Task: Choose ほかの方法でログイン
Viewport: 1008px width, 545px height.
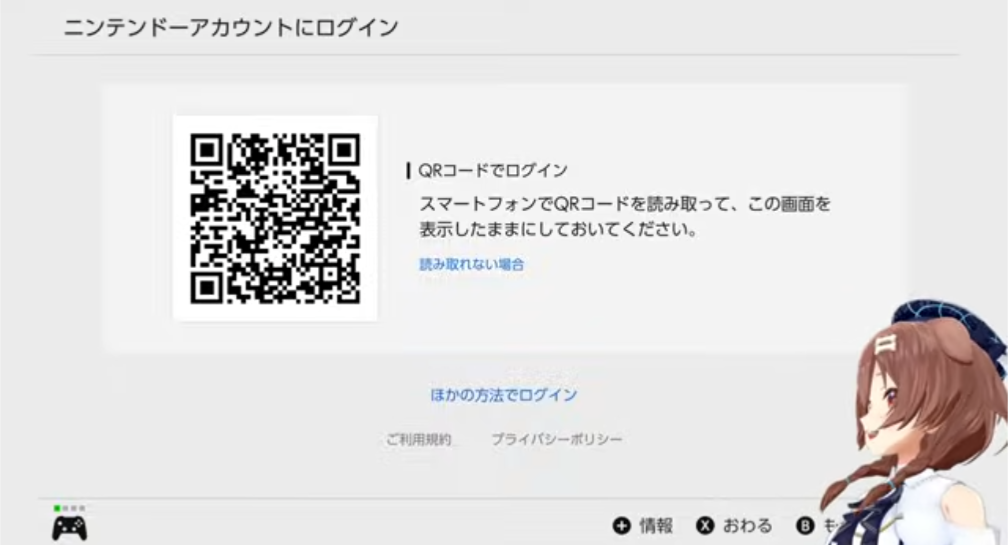Action: coord(504,395)
